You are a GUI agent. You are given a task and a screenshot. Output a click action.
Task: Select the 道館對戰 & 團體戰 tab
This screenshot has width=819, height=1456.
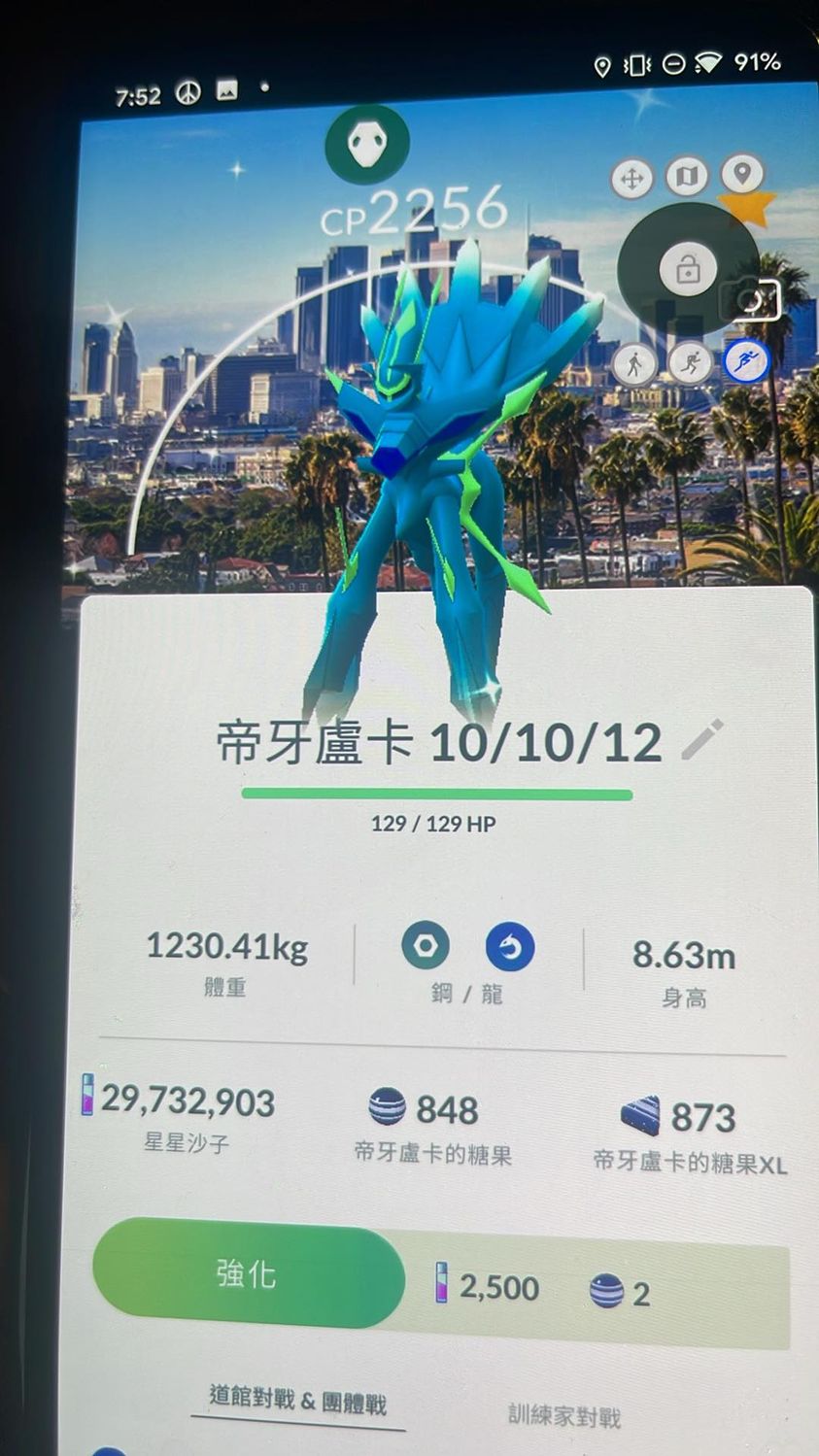click(298, 1402)
